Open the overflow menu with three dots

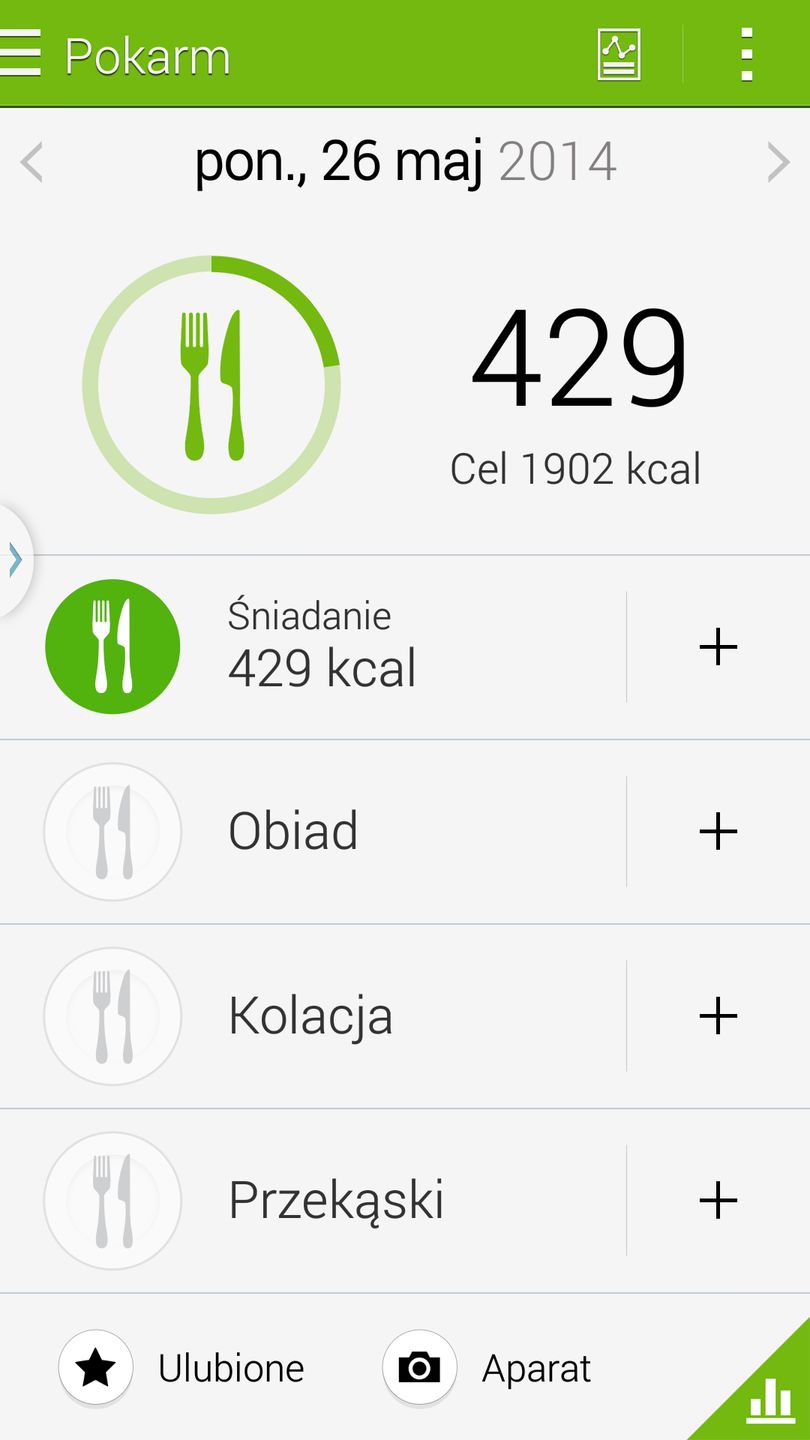[745, 55]
